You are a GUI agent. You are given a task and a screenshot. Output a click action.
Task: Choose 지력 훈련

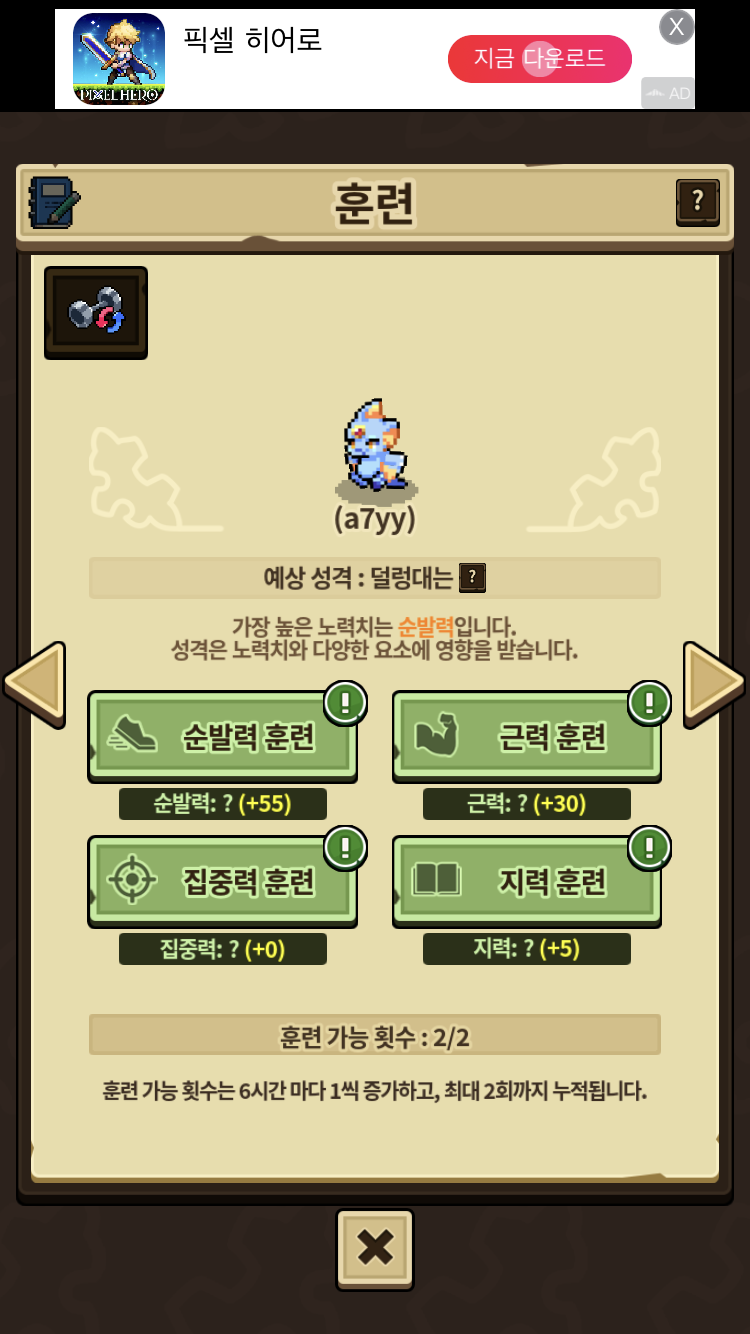tap(527, 881)
